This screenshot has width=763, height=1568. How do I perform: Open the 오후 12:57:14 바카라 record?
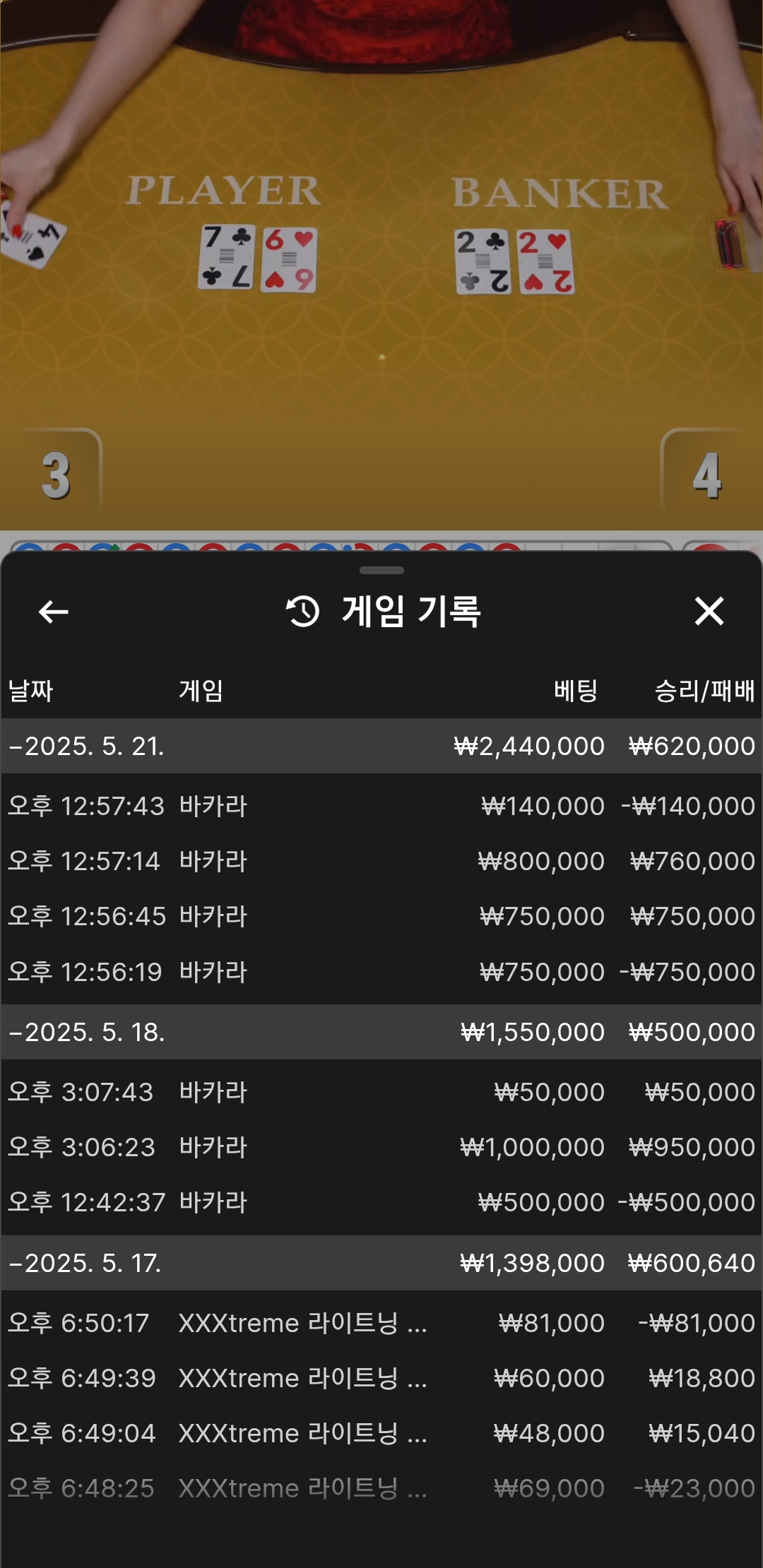(381, 861)
